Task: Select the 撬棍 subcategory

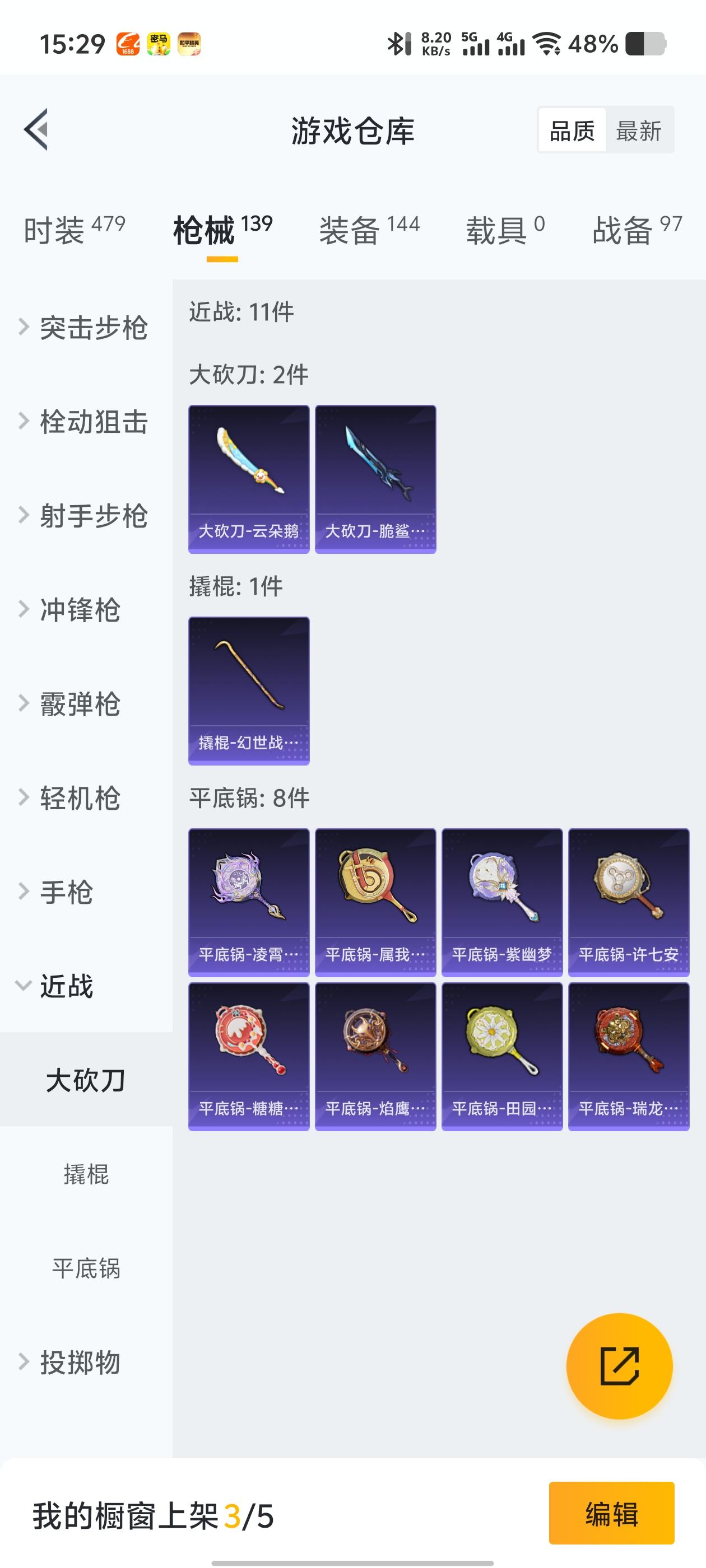Action: pyautogui.click(x=86, y=1174)
